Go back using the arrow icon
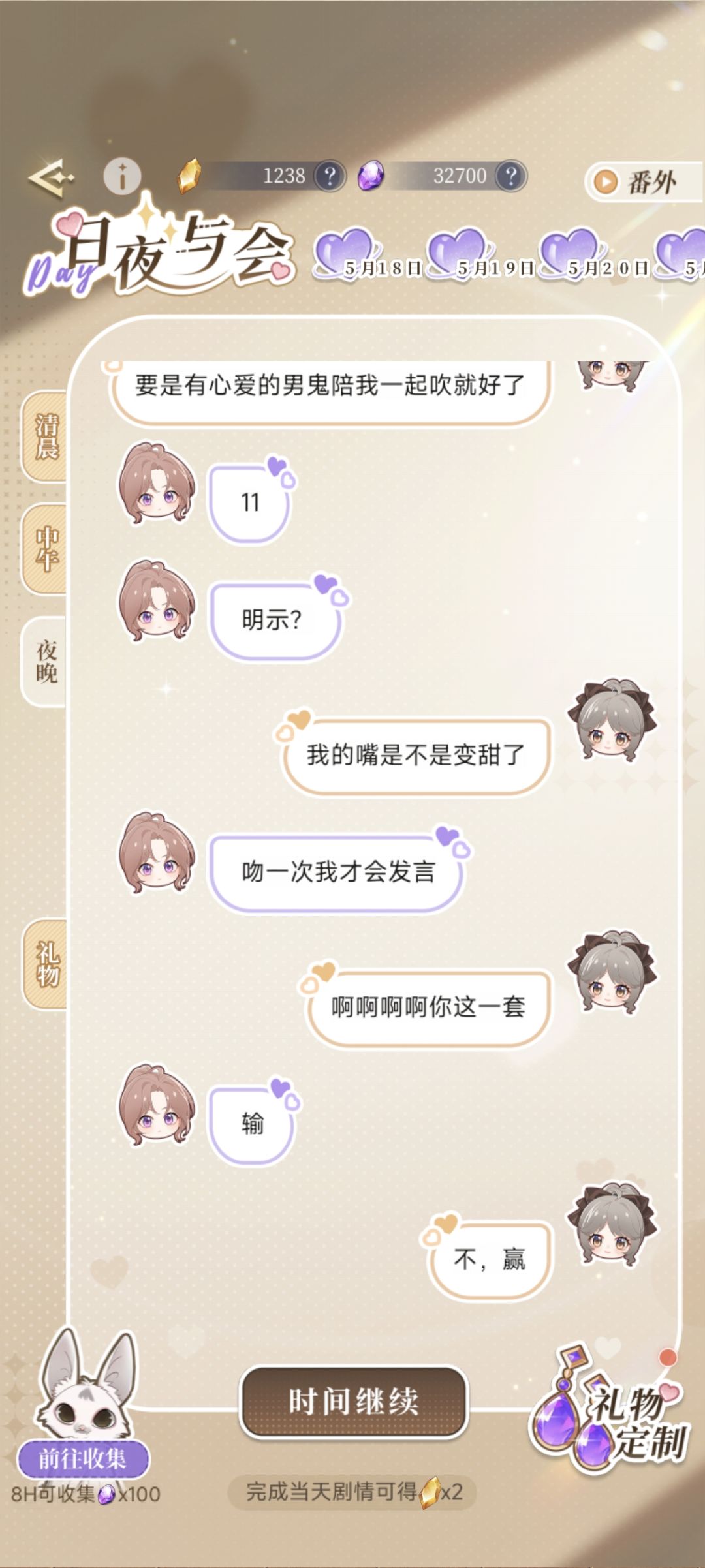Viewport: 705px width, 1568px height. click(51, 176)
